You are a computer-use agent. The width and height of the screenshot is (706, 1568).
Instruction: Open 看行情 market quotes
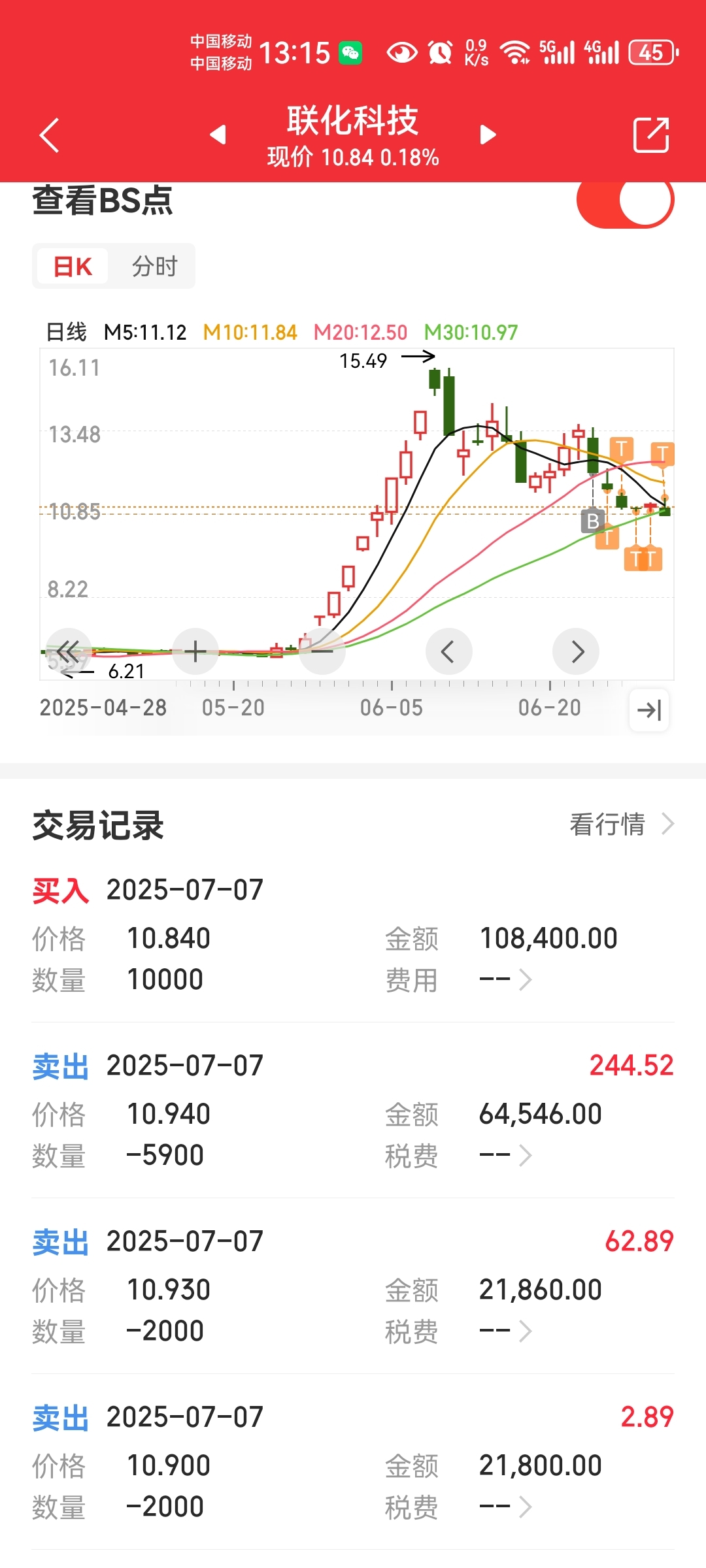pyautogui.click(x=621, y=825)
